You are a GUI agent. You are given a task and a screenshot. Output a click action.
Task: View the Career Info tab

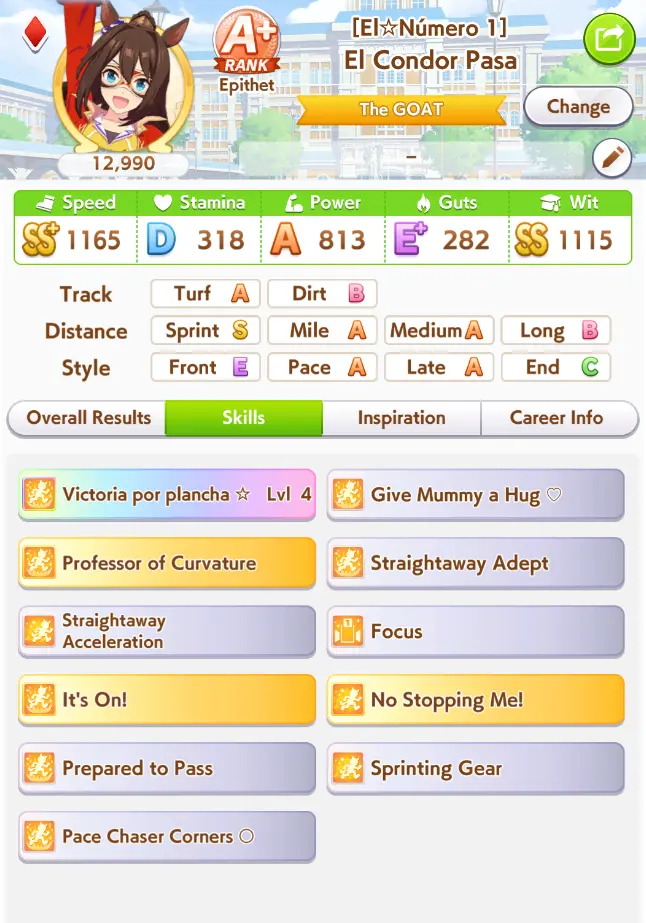click(557, 418)
